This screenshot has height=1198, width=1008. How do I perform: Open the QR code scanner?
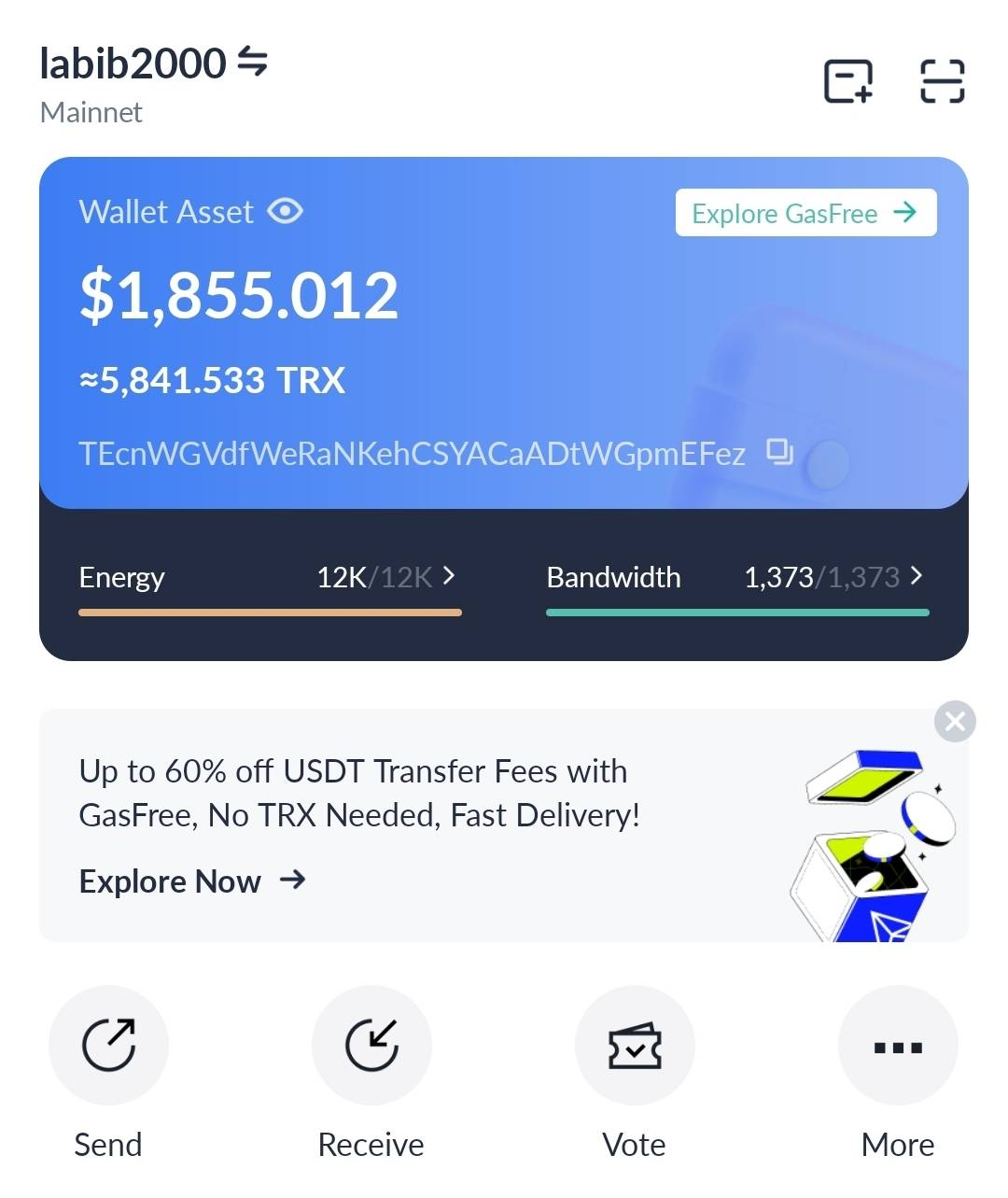tap(942, 81)
